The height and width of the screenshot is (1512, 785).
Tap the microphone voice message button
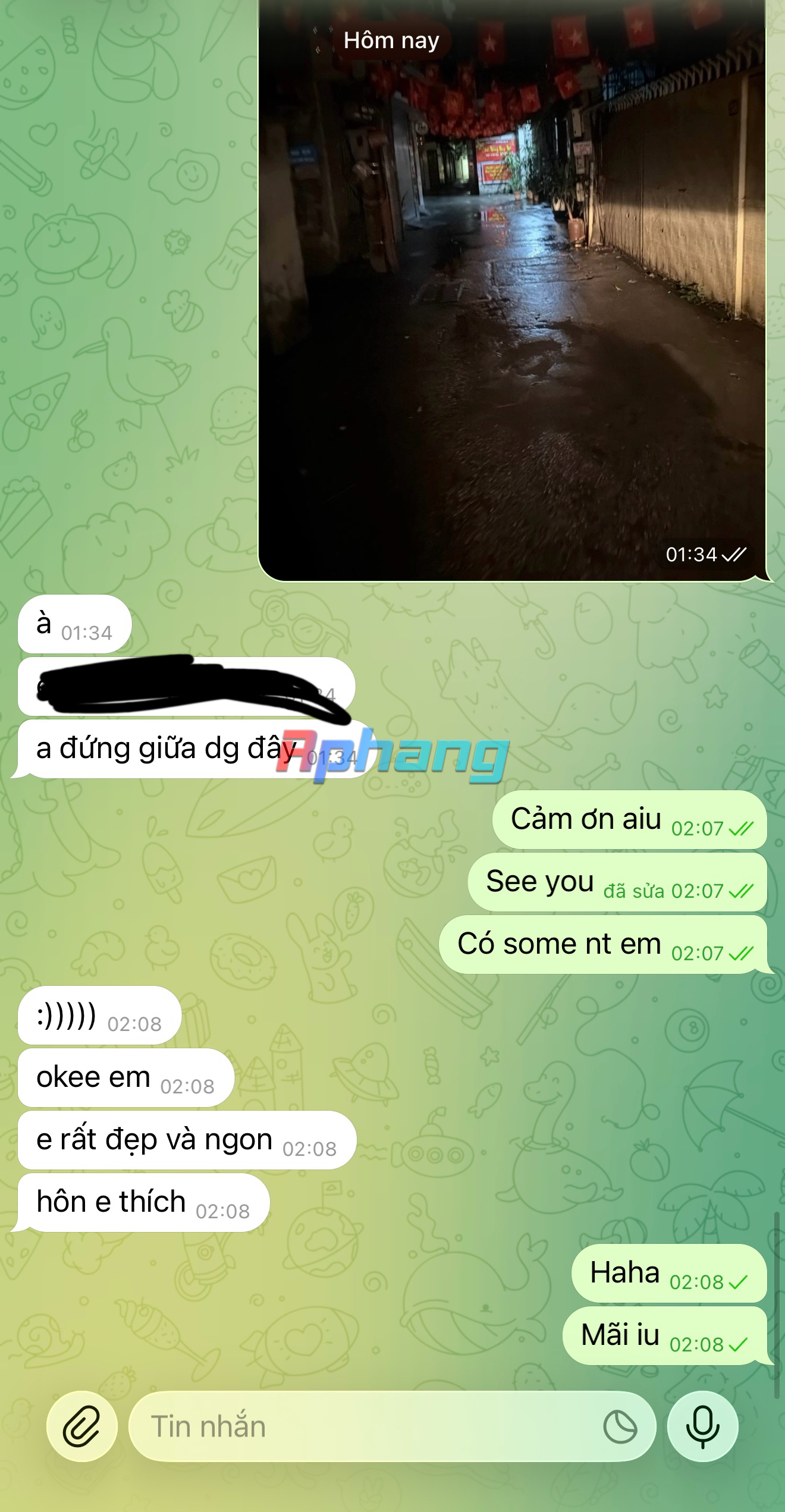702,1426
